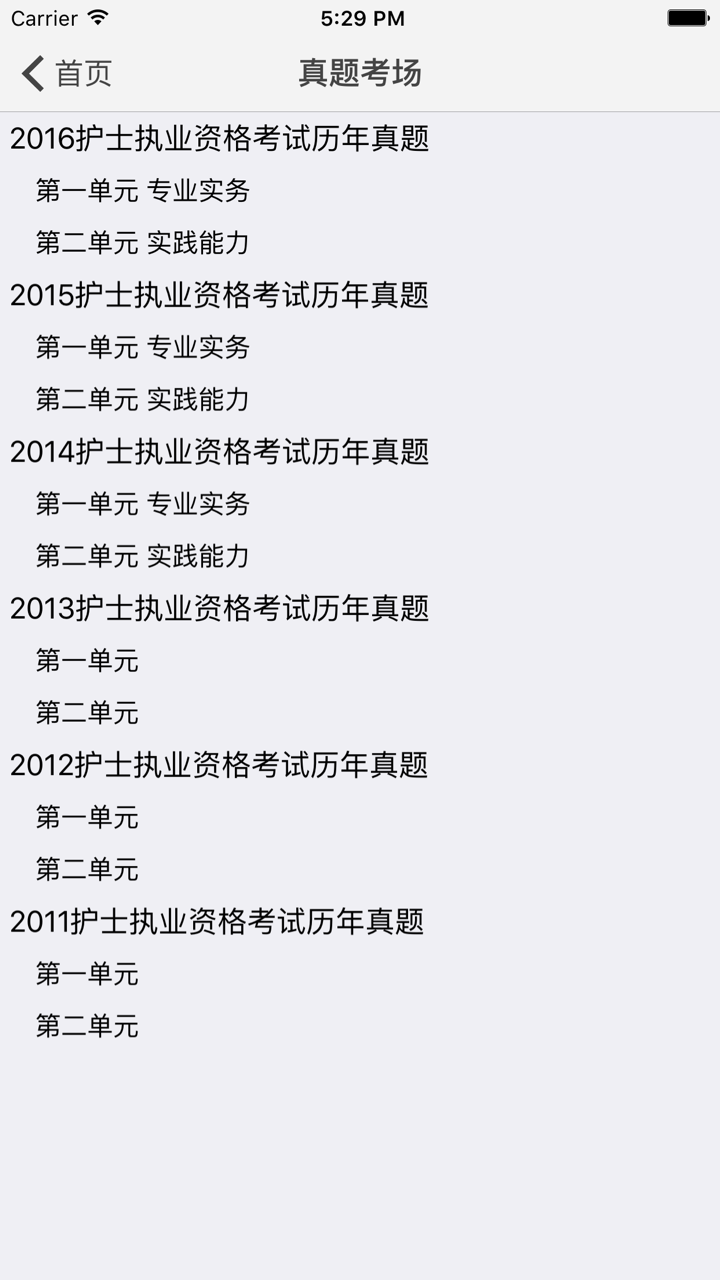Image resolution: width=720 pixels, height=1280 pixels.
Task: Select 第二单元 实践能力 under 2015 exam
Action: click(x=144, y=400)
